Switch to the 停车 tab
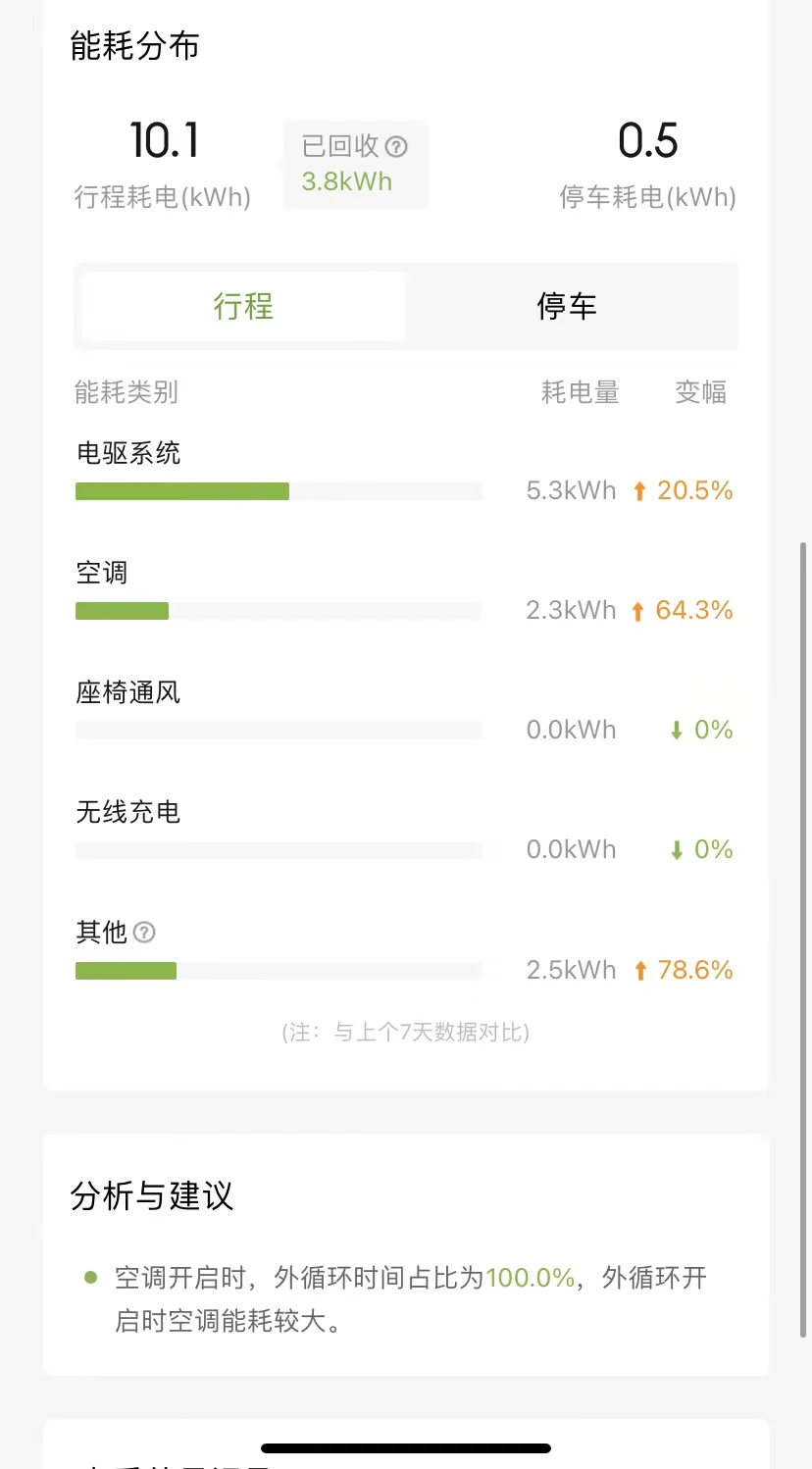812x1469 pixels. coord(567,306)
